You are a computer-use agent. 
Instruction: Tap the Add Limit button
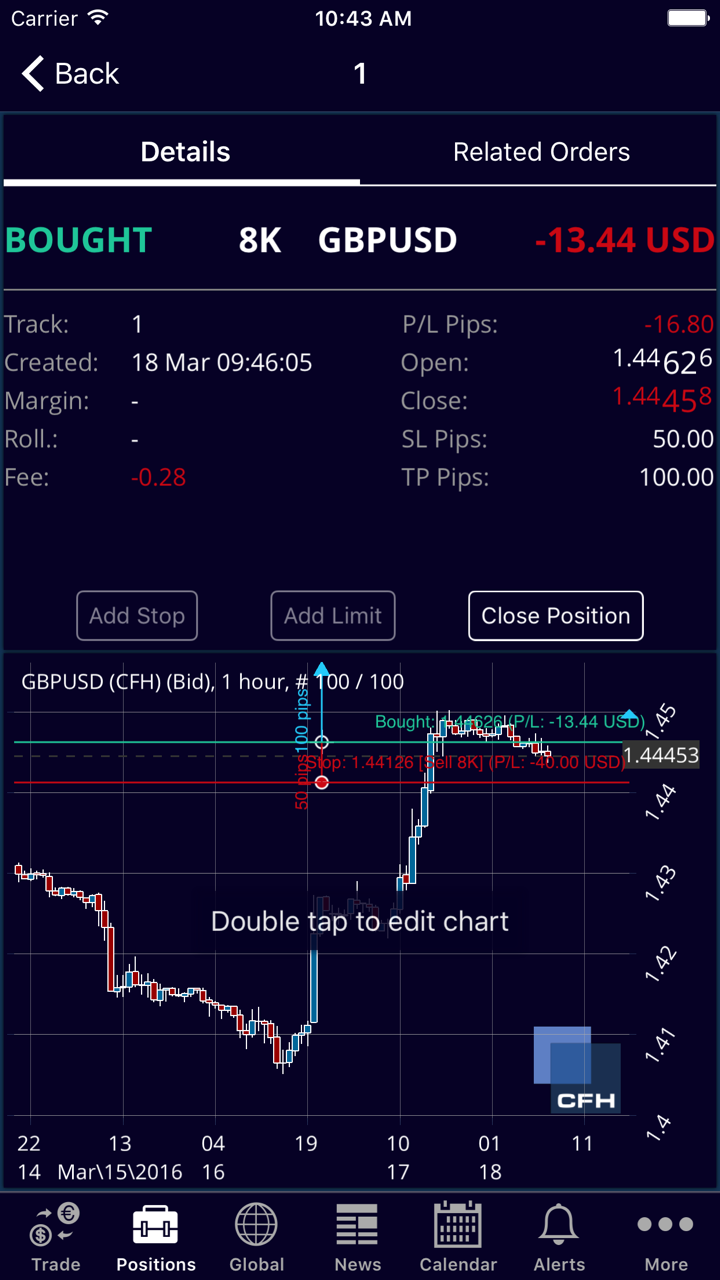(x=333, y=616)
